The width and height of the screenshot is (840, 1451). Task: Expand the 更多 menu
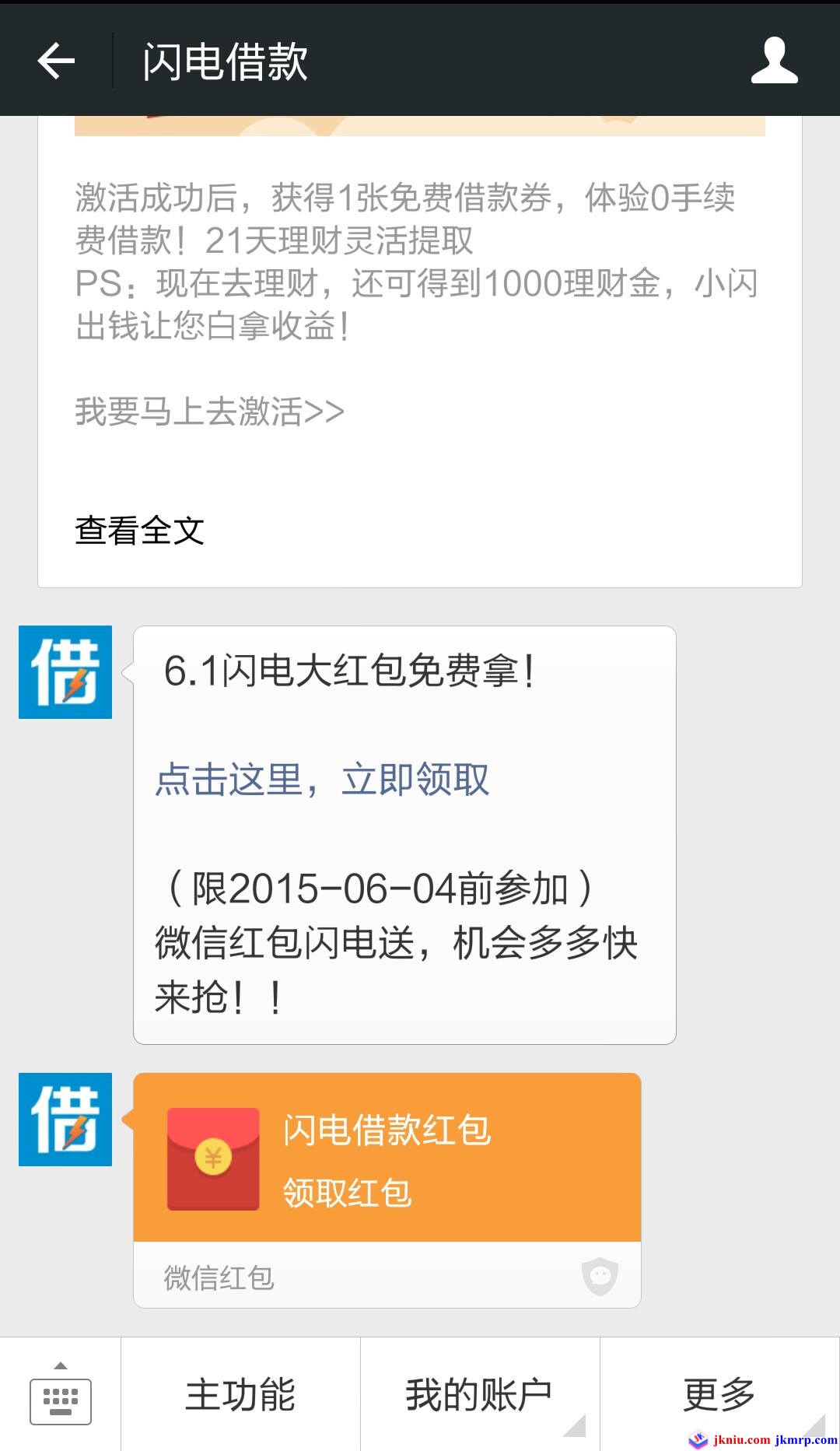tap(719, 1395)
